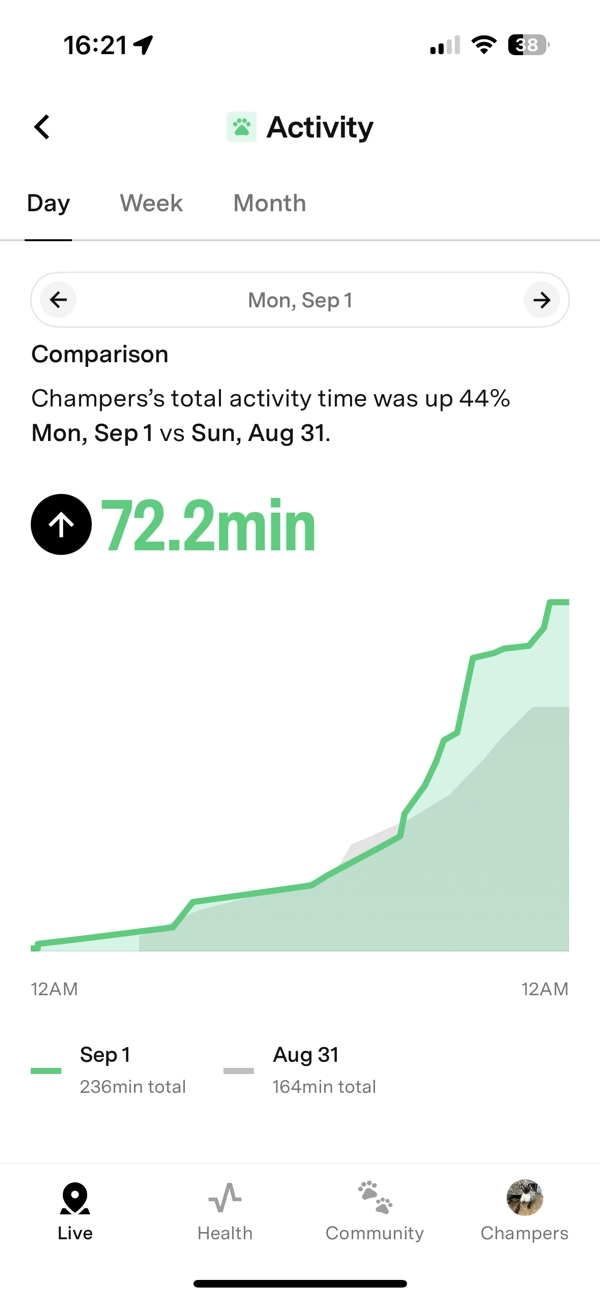Switch to the Month tab

tap(269, 203)
